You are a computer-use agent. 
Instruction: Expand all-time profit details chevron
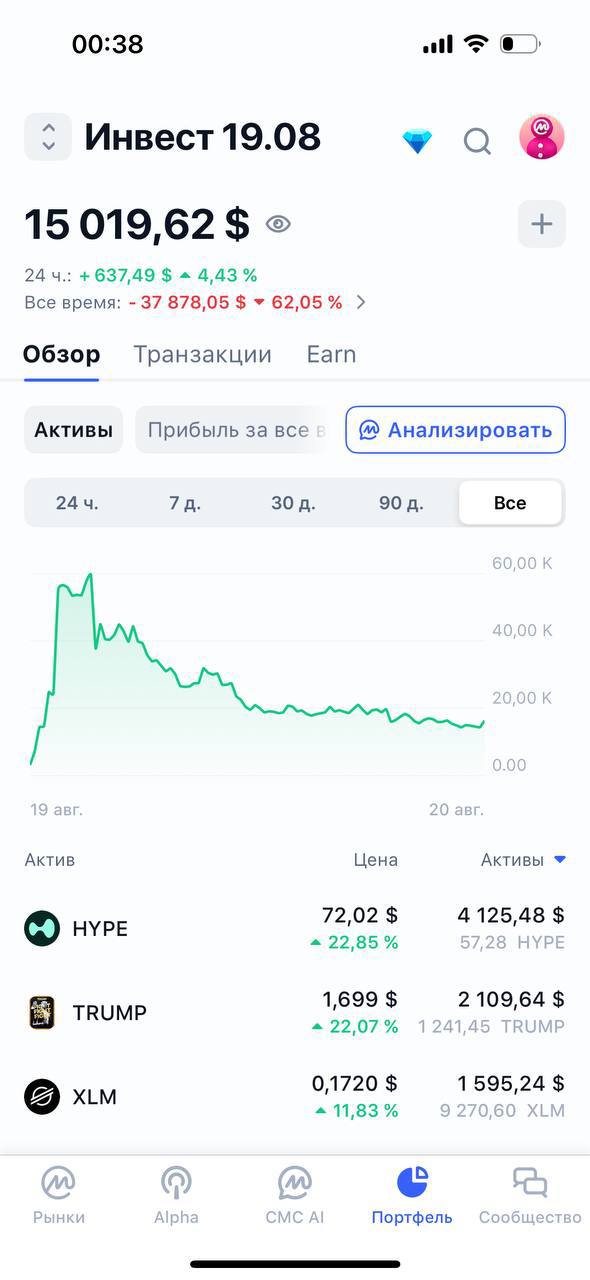(x=361, y=302)
